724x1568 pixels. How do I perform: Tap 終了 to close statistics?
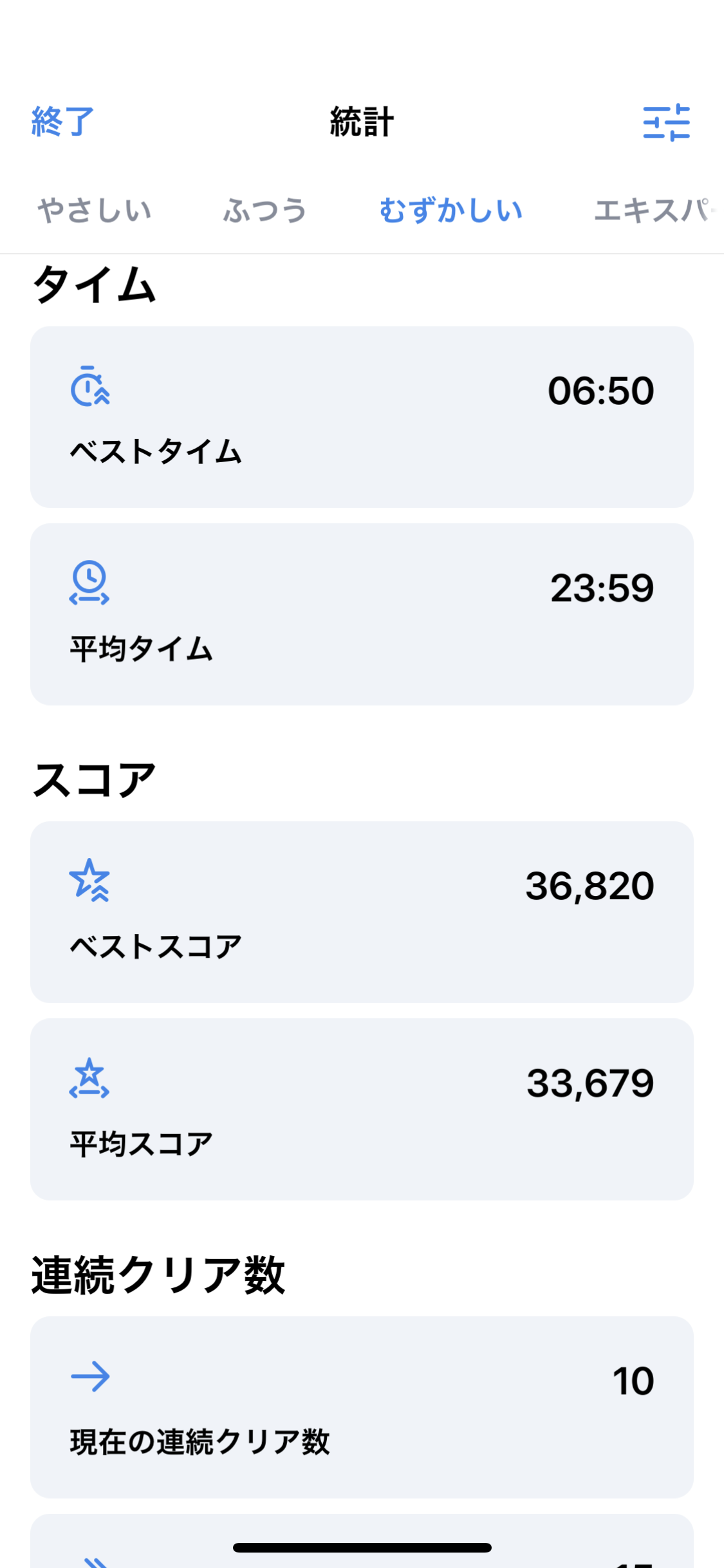click(63, 122)
